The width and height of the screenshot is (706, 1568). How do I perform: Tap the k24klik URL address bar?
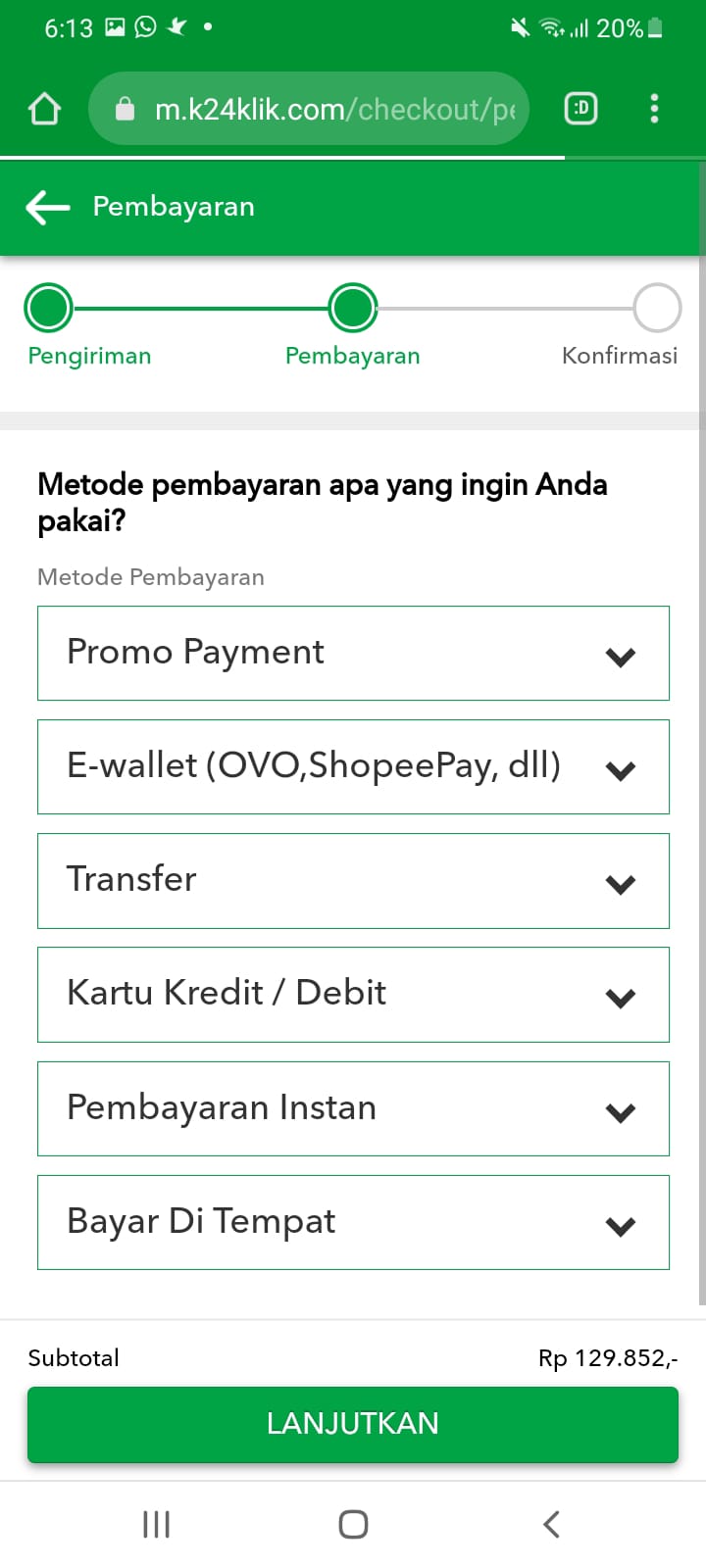coord(309,109)
